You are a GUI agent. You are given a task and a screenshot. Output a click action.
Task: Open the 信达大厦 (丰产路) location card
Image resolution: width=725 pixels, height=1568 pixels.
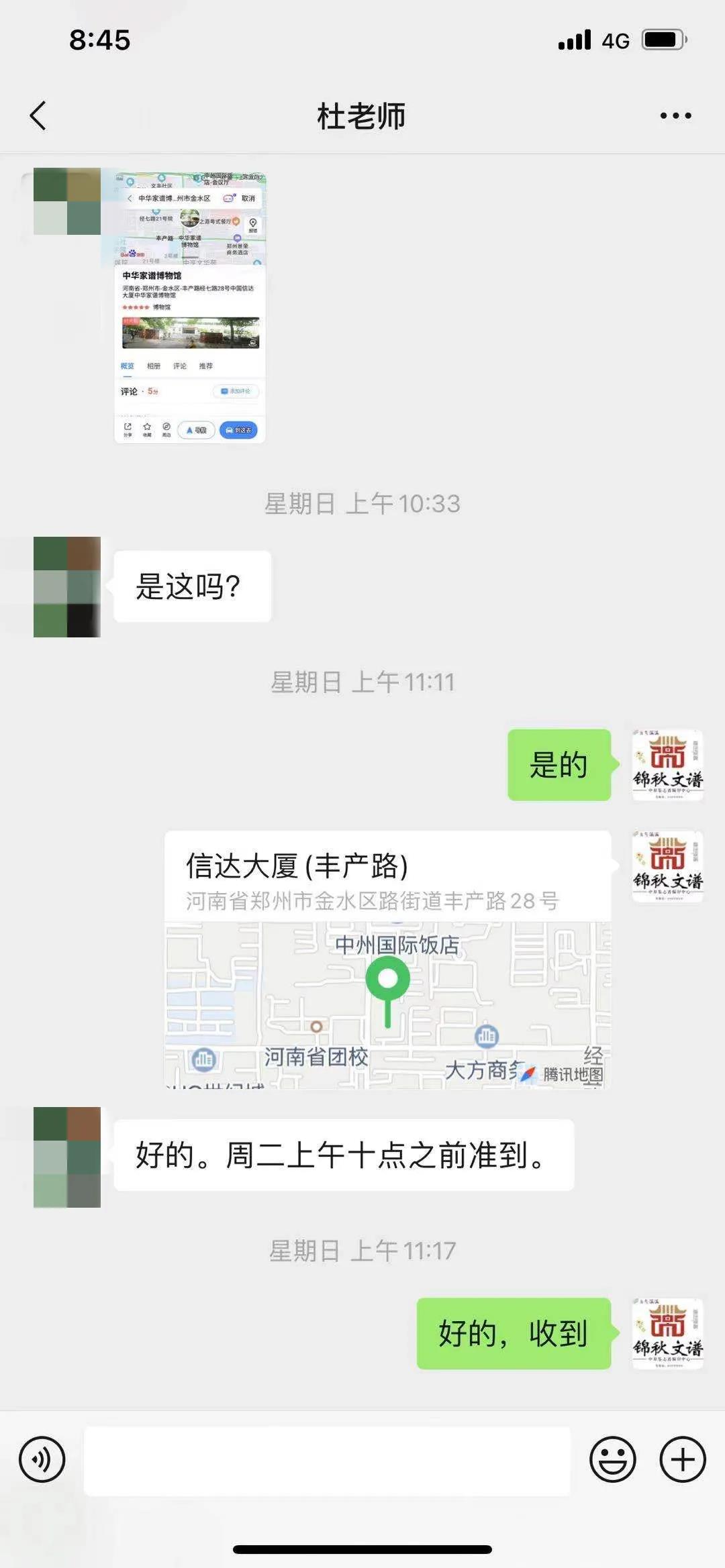[x=387, y=958]
